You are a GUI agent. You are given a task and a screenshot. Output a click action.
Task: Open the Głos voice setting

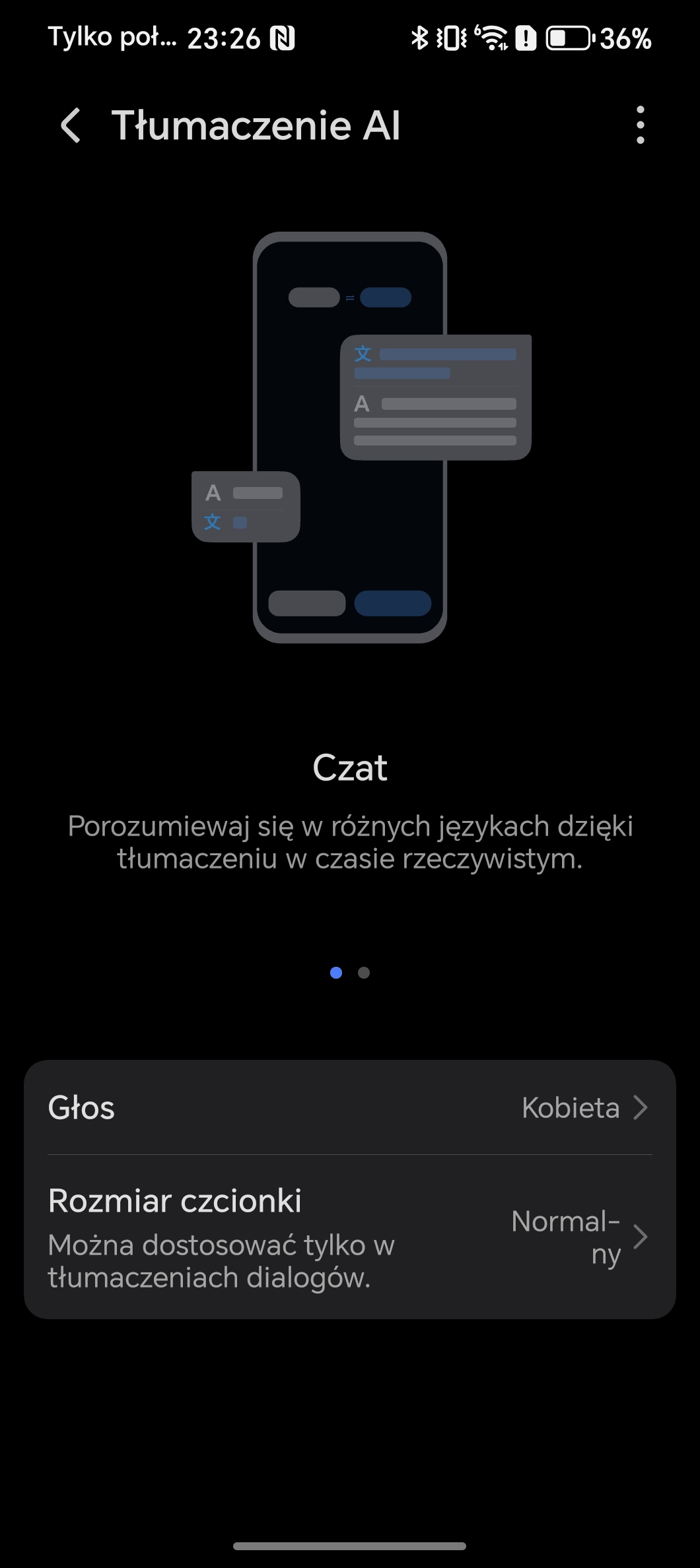350,1107
